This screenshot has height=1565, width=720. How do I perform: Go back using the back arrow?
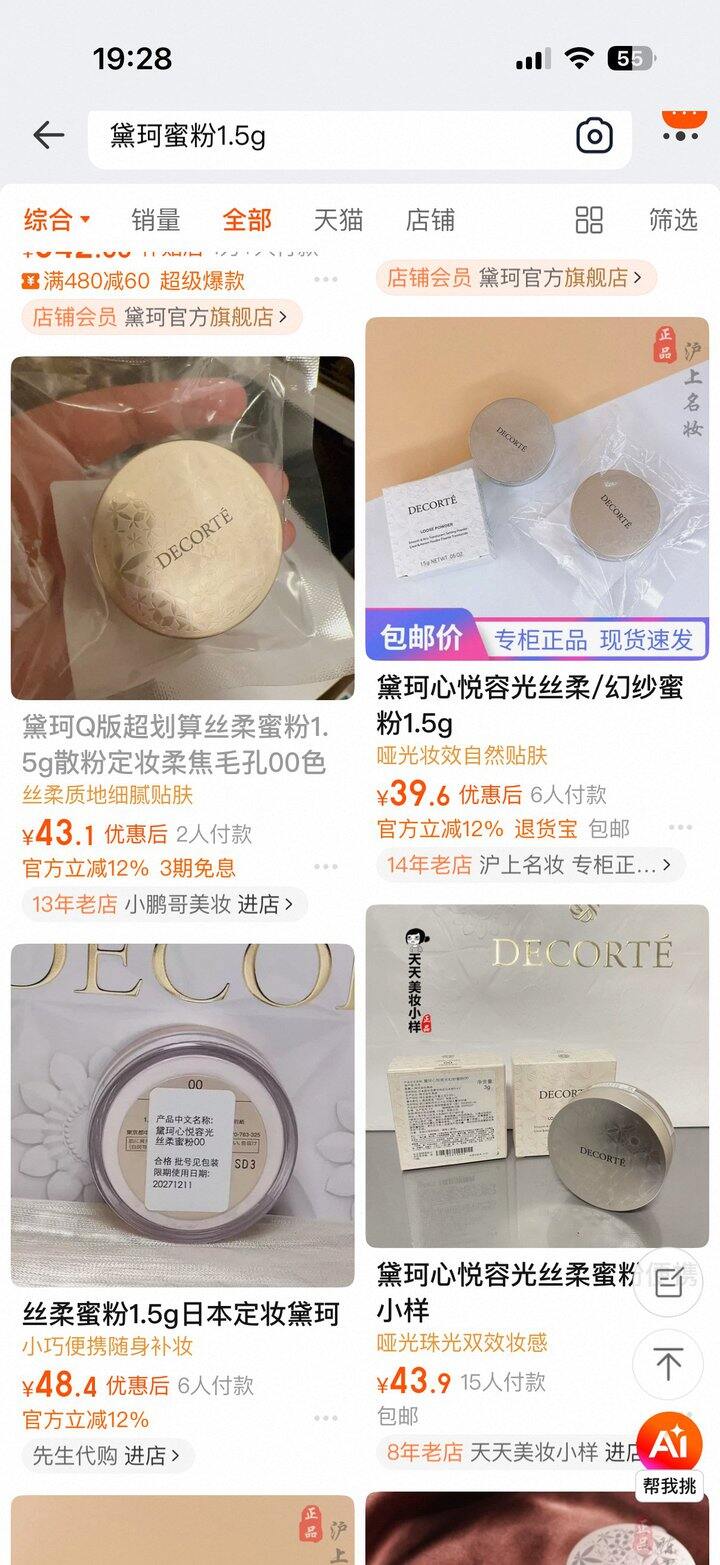[48, 136]
